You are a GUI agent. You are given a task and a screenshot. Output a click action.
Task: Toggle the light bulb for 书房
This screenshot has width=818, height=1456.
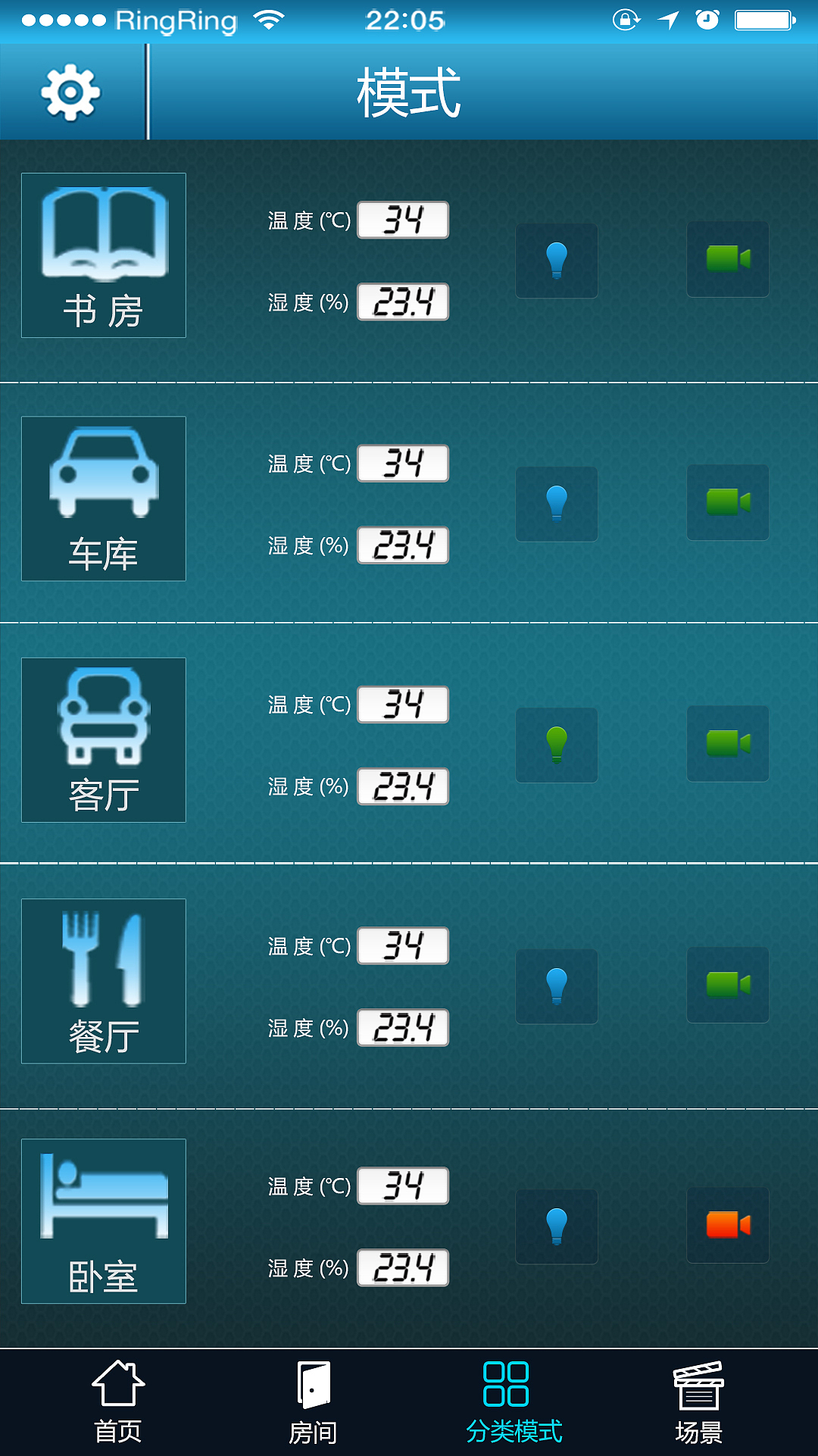(557, 260)
